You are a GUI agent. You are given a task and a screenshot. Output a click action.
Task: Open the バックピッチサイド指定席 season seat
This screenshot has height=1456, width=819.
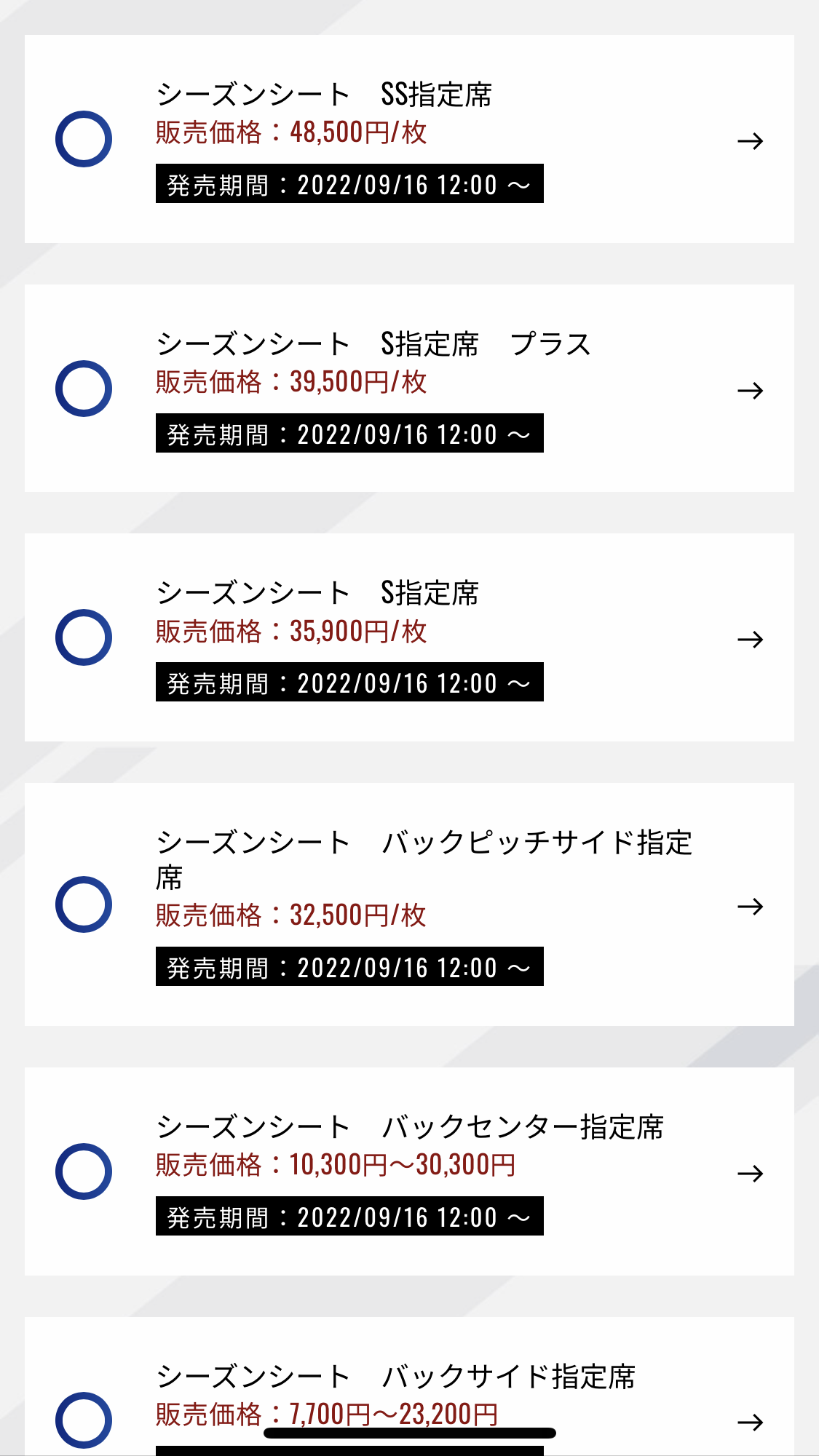(409, 904)
